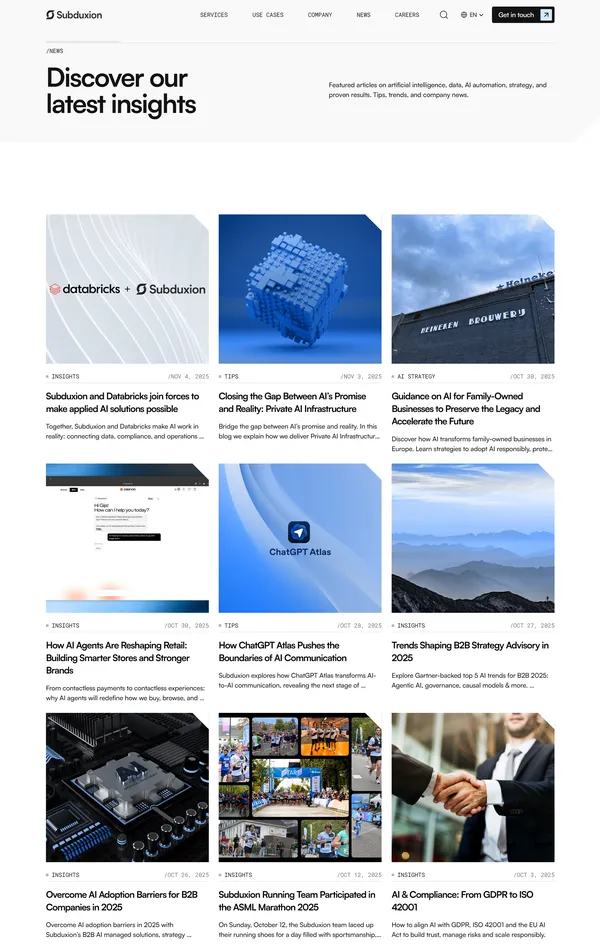View the ChatGPT Atlas article
The image size is (600, 950).
(282, 651)
